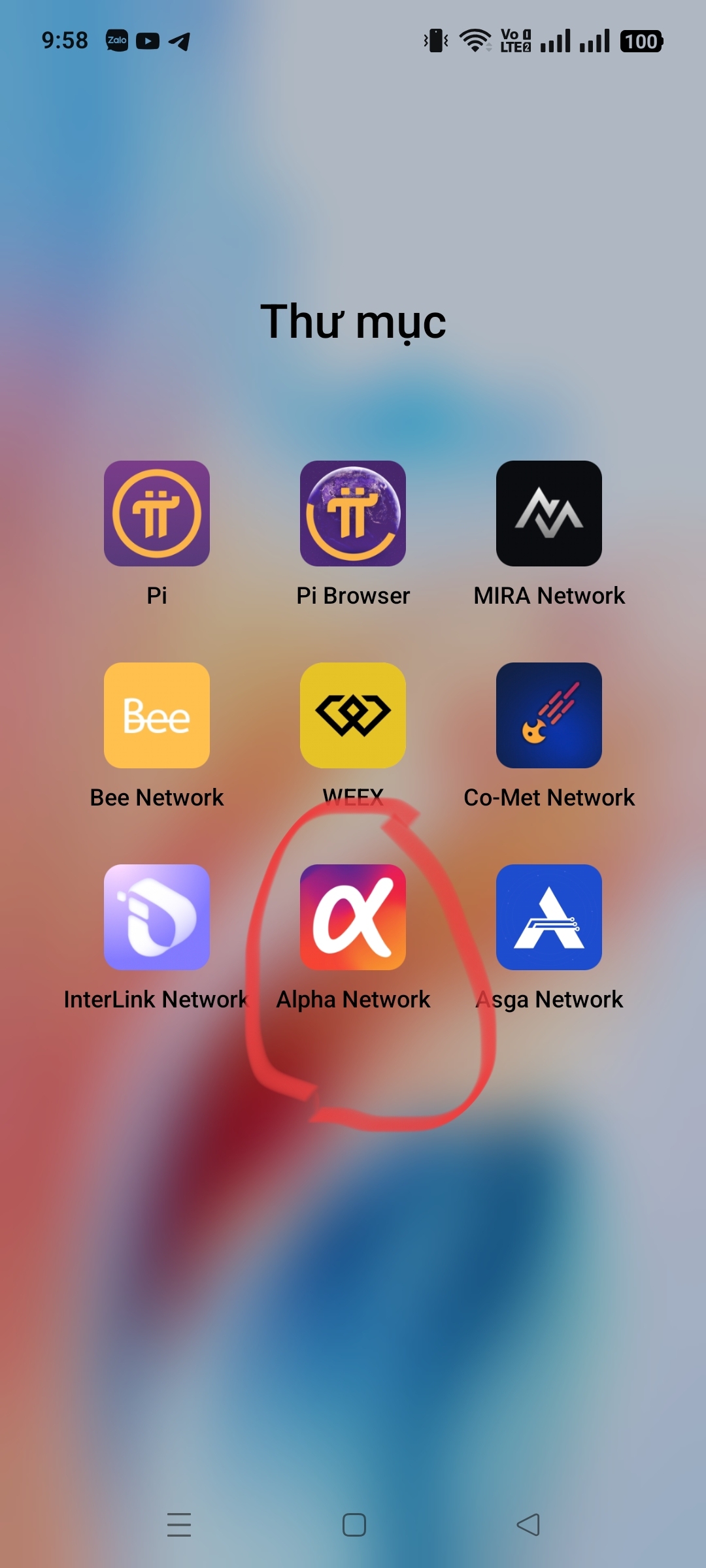Go back with the navigation back button
706x1568 pixels.
tap(528, 1525)
